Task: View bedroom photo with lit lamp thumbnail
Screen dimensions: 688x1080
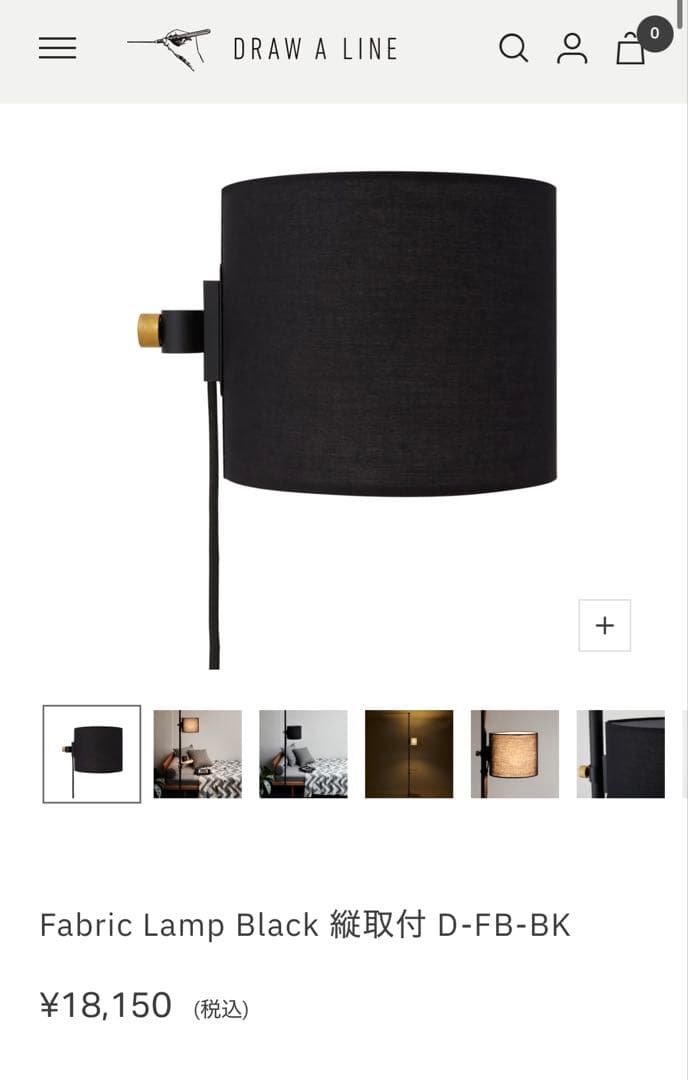Action: coord(198,754)
